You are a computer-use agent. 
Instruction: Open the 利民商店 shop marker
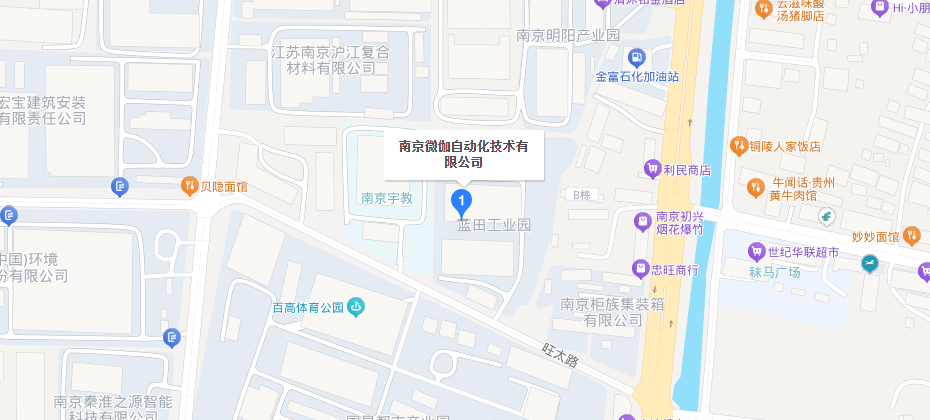tap(652, 169)
